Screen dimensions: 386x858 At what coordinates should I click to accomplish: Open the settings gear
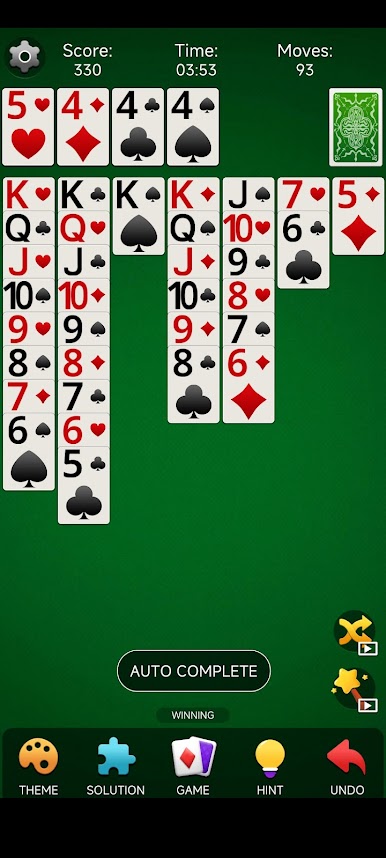24,56
